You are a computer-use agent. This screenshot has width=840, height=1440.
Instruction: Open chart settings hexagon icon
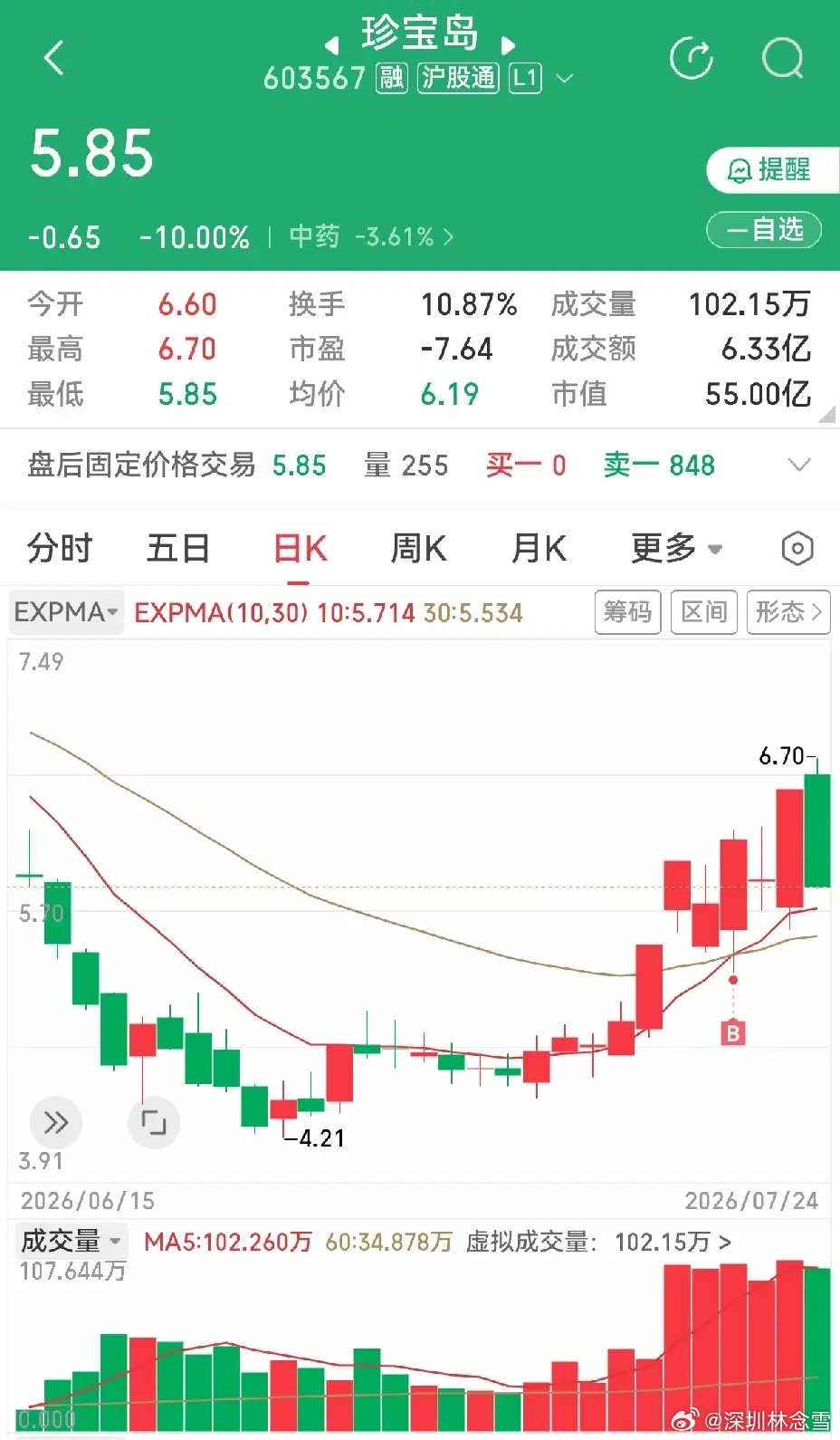[797, 549]
